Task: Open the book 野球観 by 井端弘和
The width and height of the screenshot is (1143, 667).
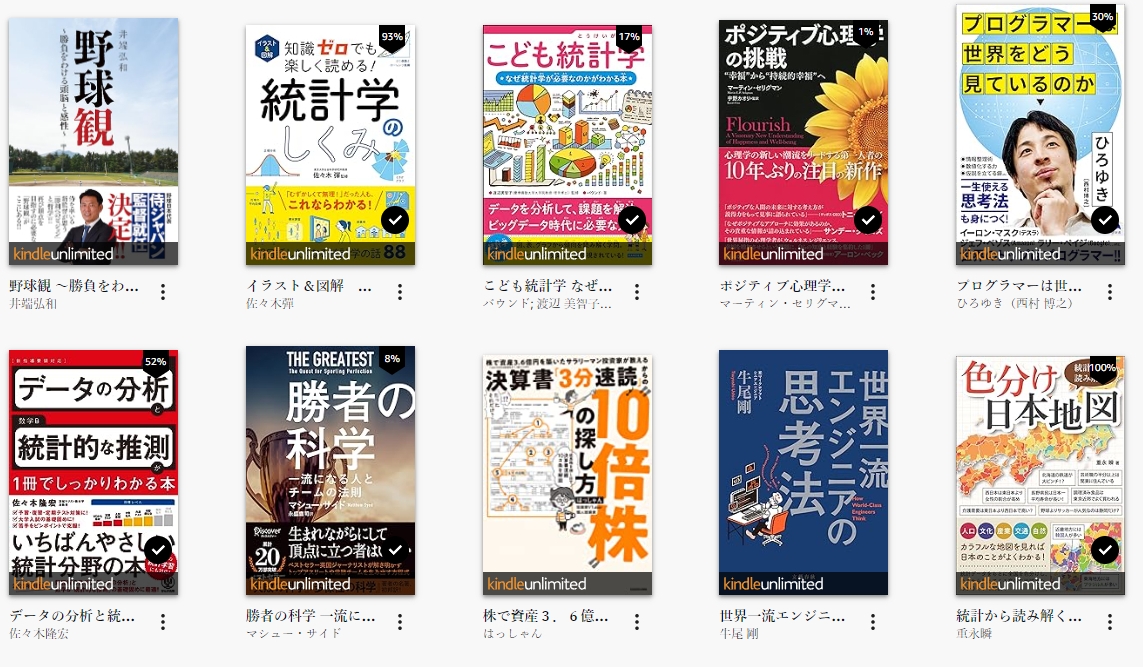Action: coord(93,140)
